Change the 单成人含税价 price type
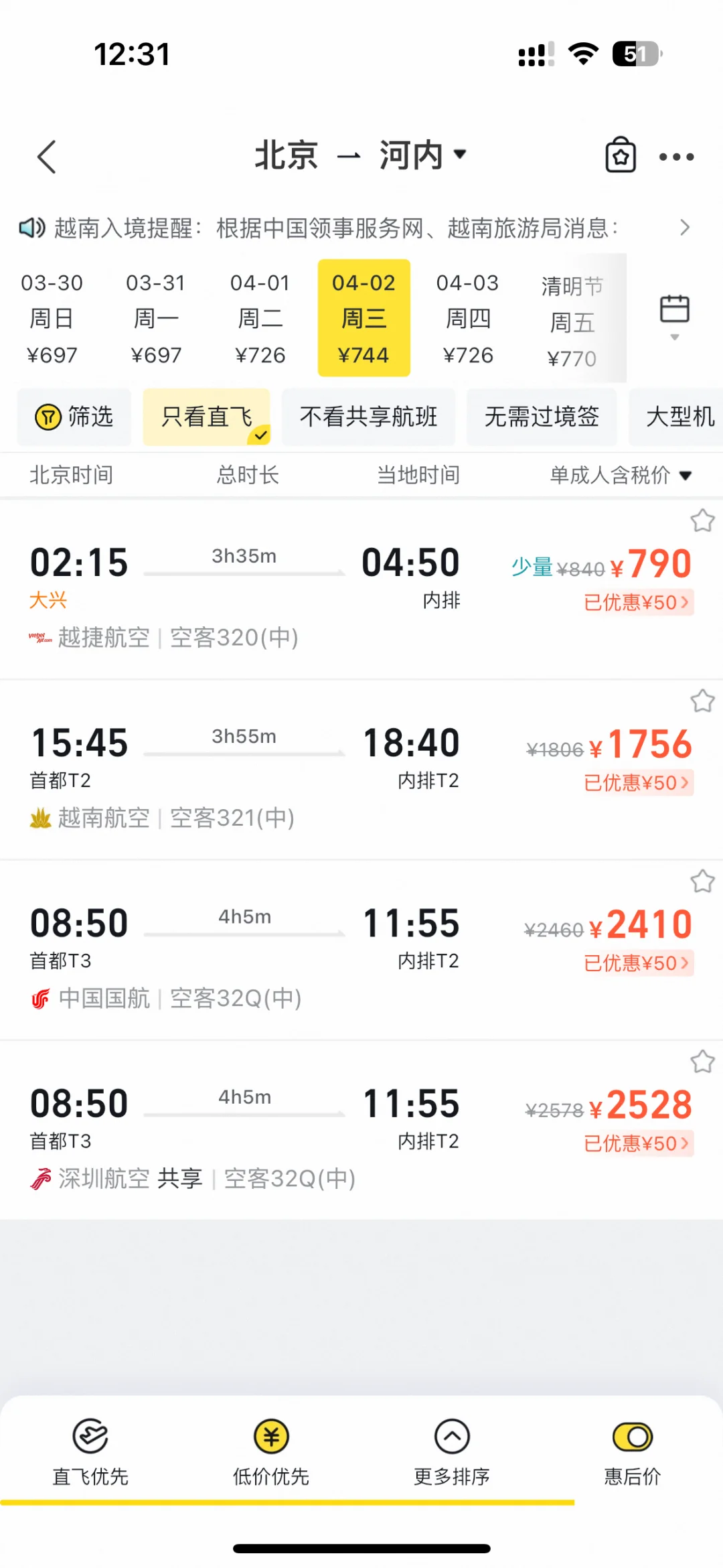The width and height of the screenshot is (723, 1568). coord(621,475)
